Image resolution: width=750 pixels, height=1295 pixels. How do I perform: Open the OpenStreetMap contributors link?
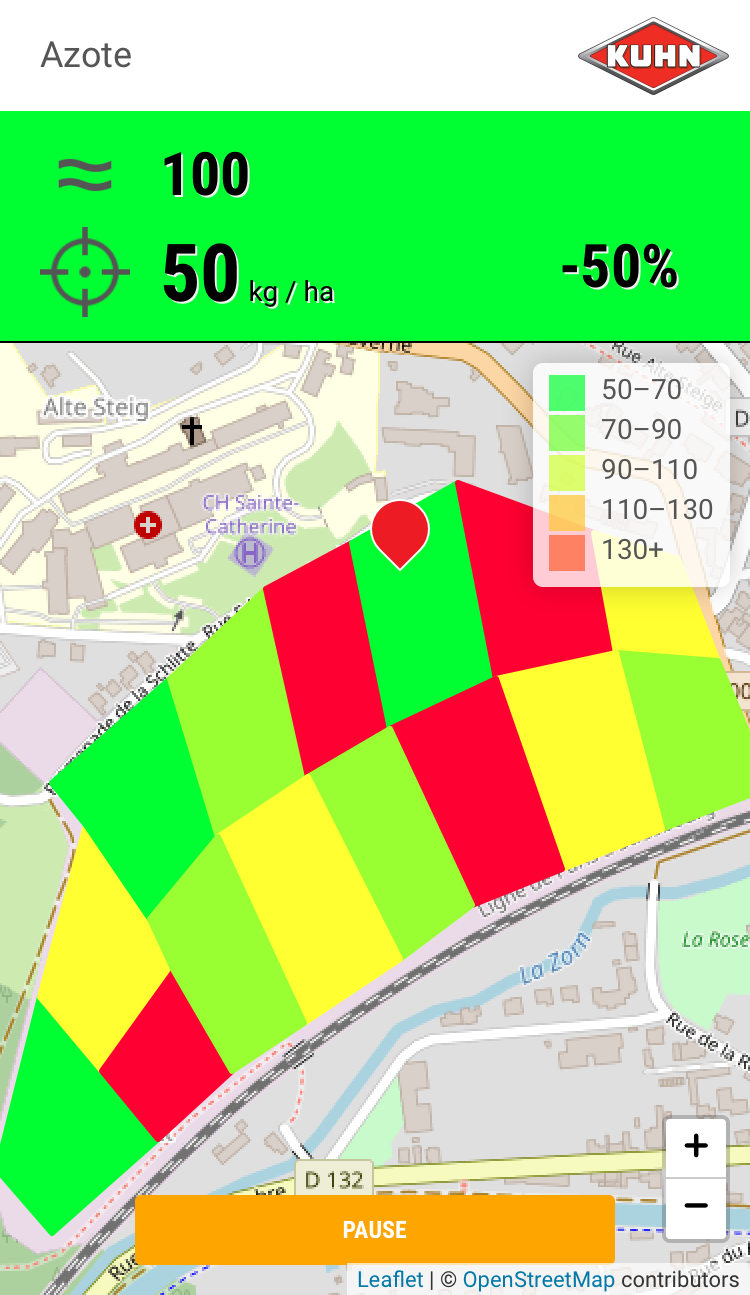click(x=539, y=1280)
